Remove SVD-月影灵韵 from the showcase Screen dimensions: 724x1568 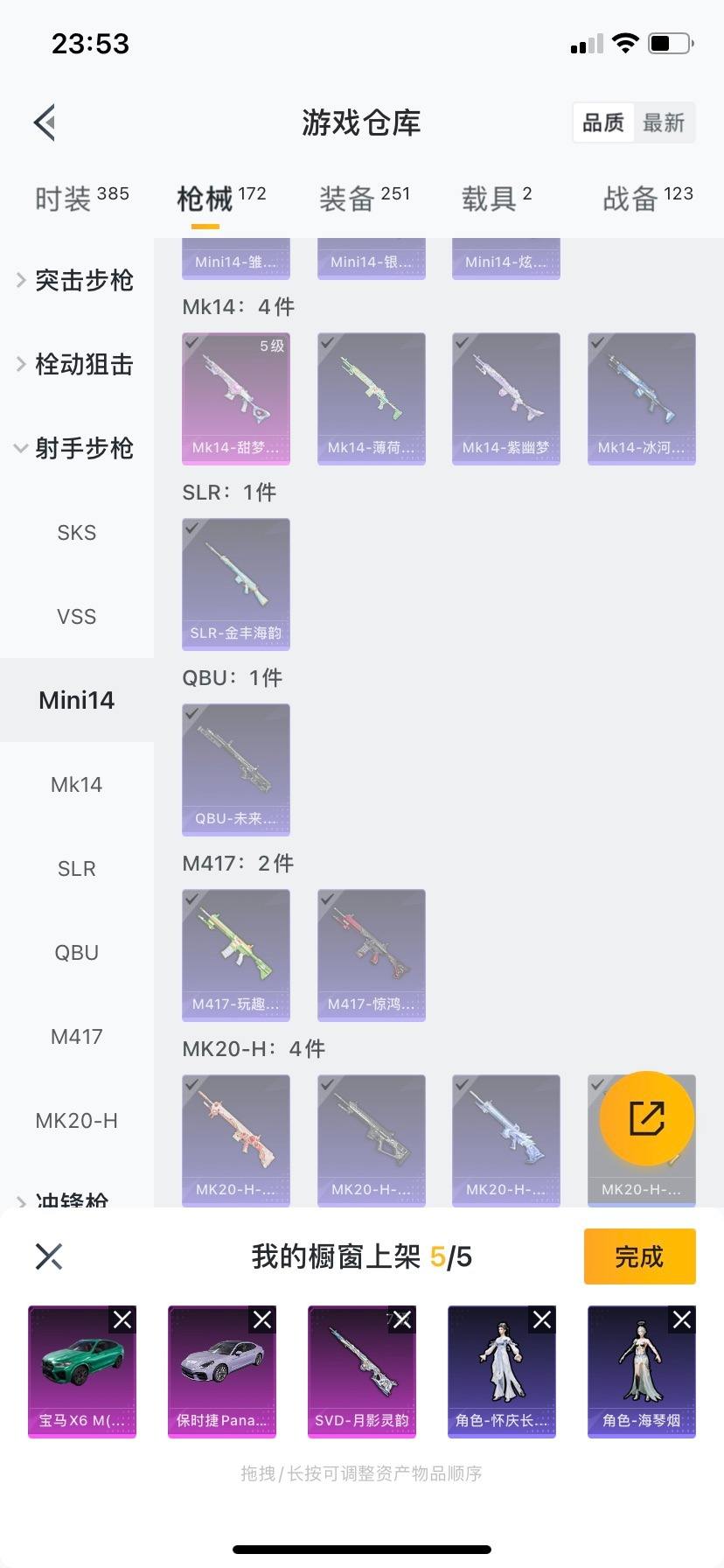402,1319
